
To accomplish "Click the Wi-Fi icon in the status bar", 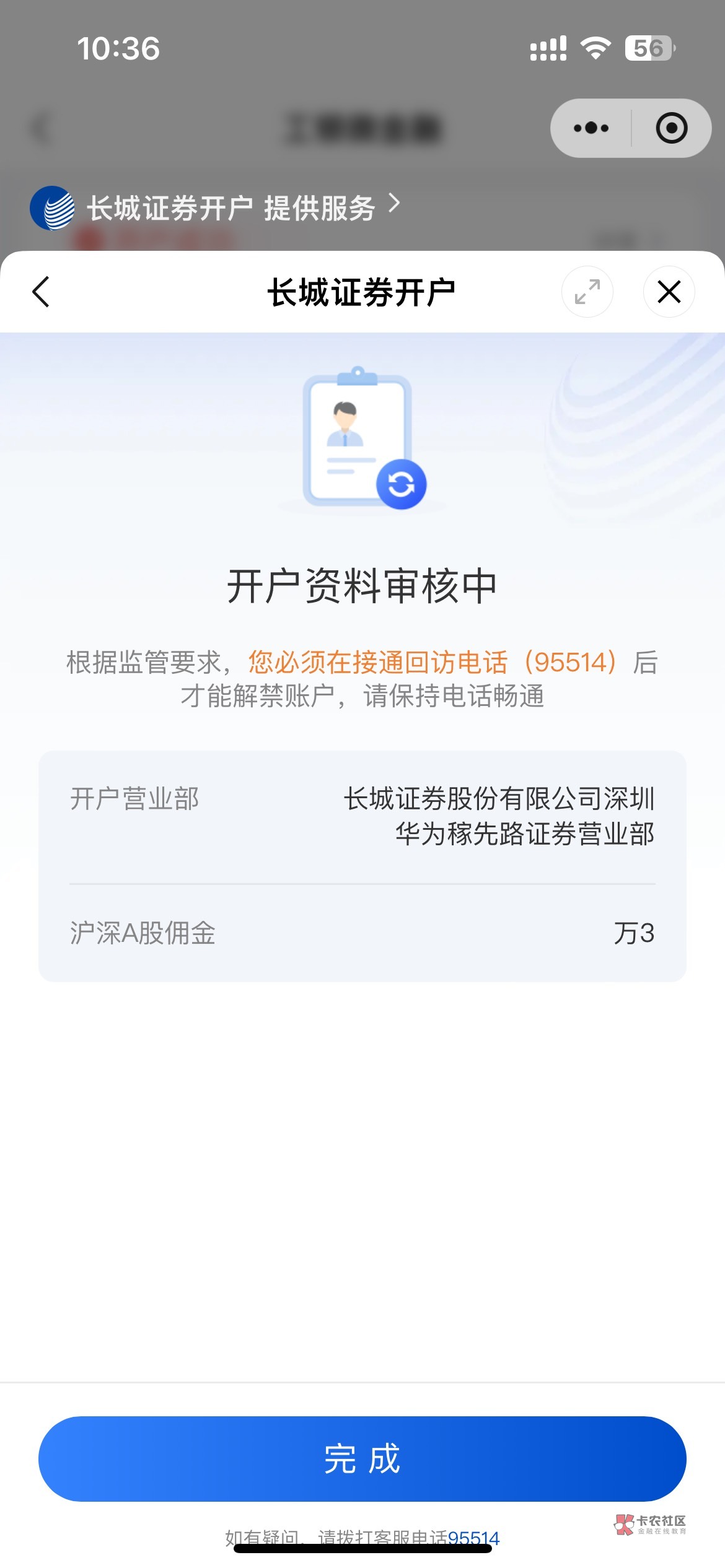I will pyautogui.click(x=595, y=46).
